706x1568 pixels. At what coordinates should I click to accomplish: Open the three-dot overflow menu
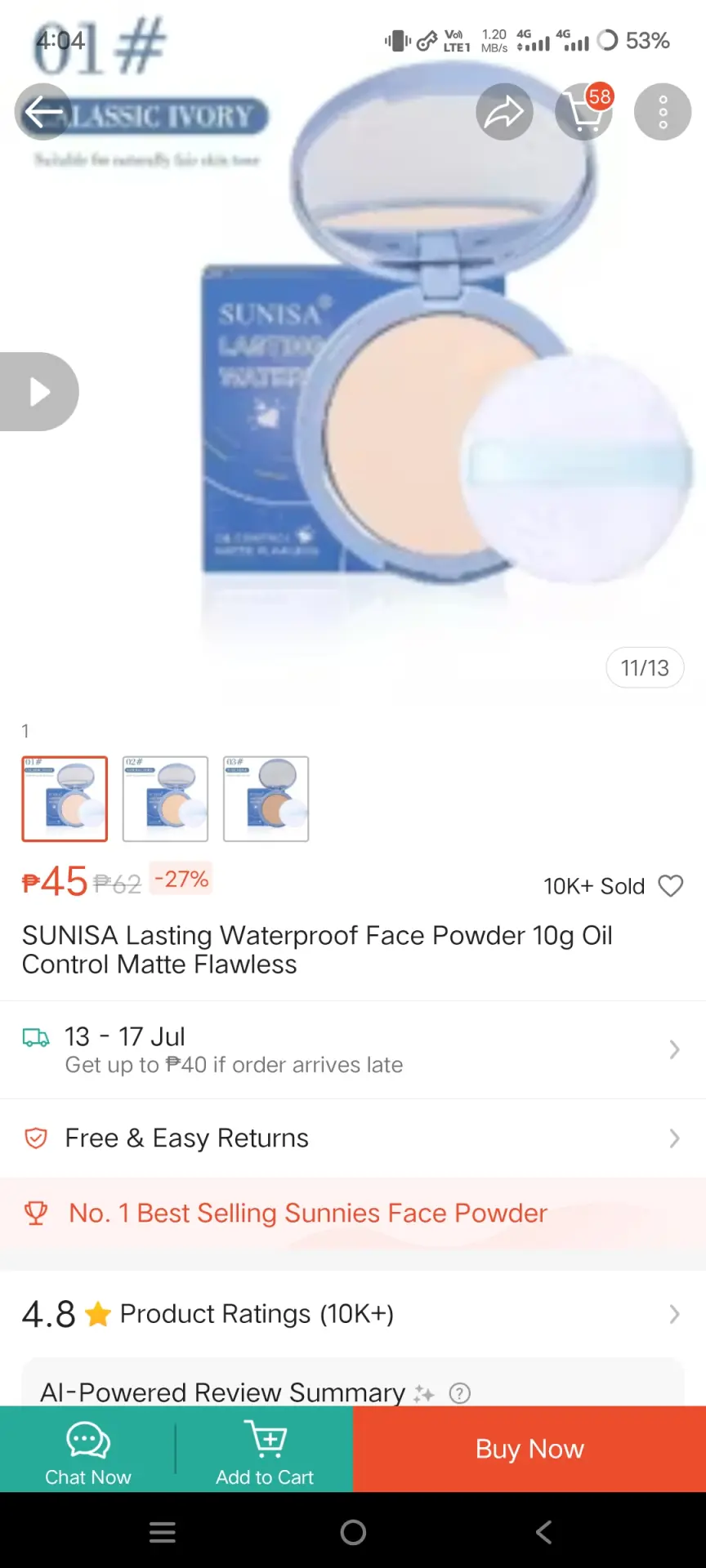[x=663, y=112]
